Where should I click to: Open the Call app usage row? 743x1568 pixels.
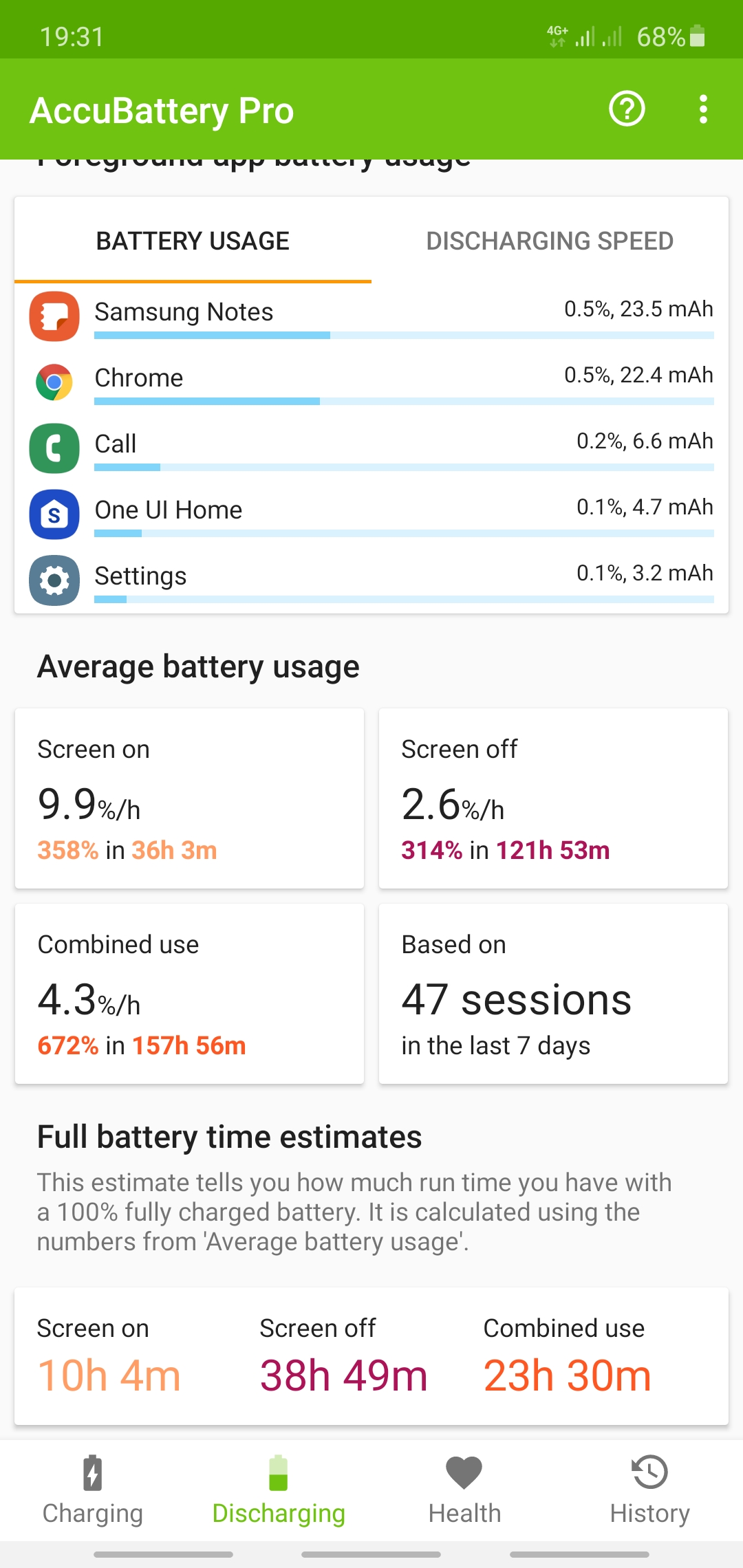tap(371, 448)
